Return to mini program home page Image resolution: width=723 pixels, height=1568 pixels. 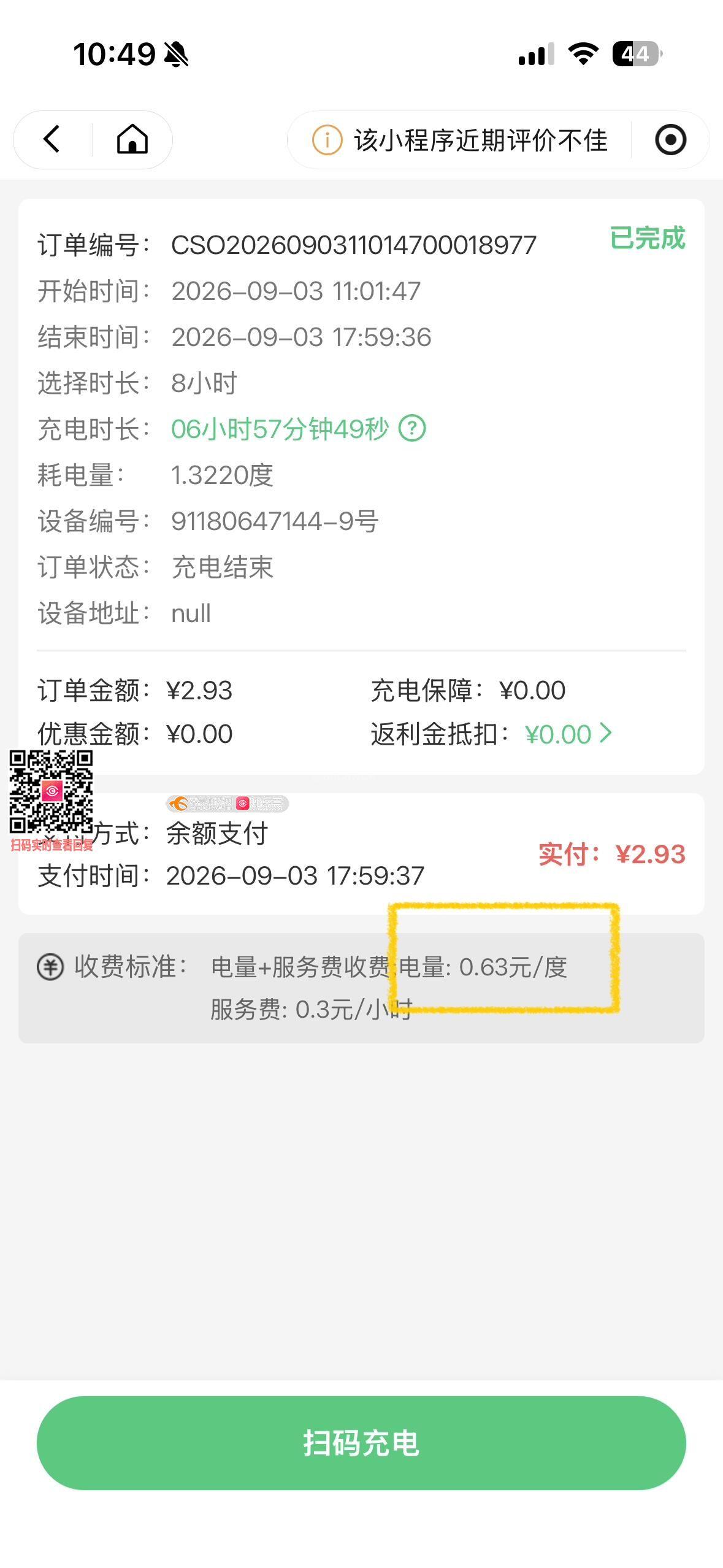(x=132, y=139)
